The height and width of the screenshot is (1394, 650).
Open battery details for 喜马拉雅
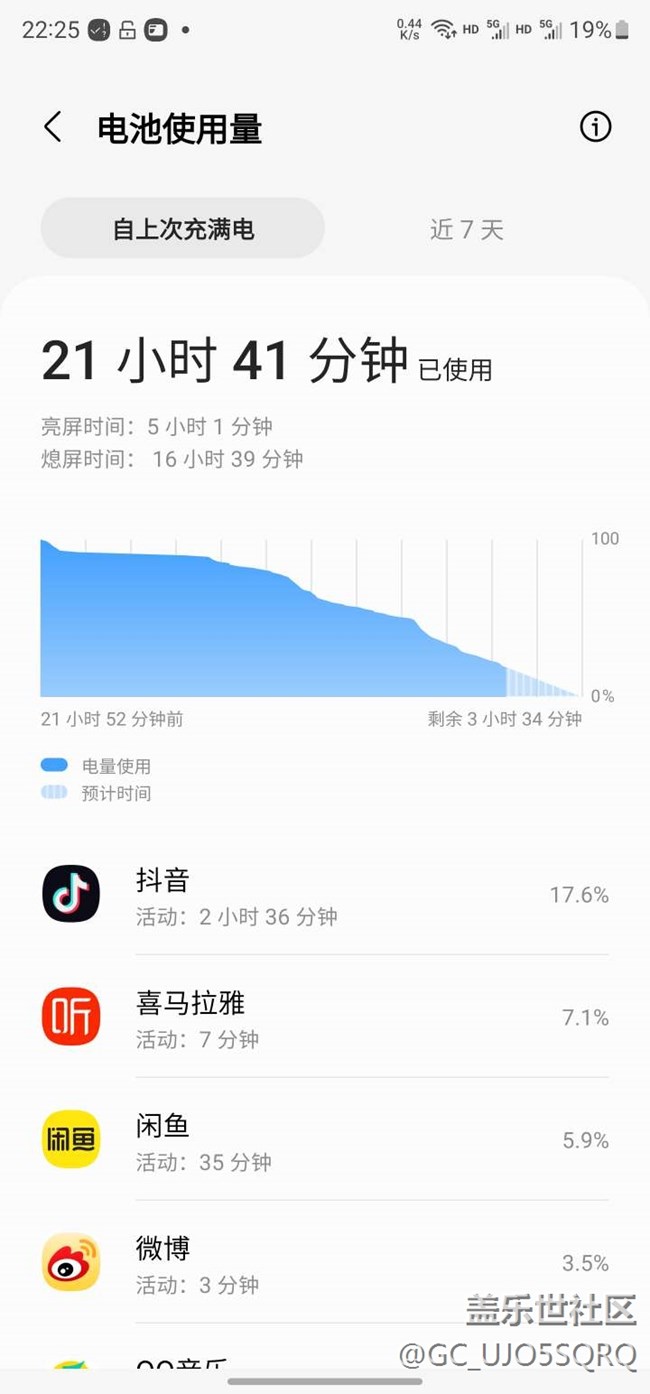325,1016
